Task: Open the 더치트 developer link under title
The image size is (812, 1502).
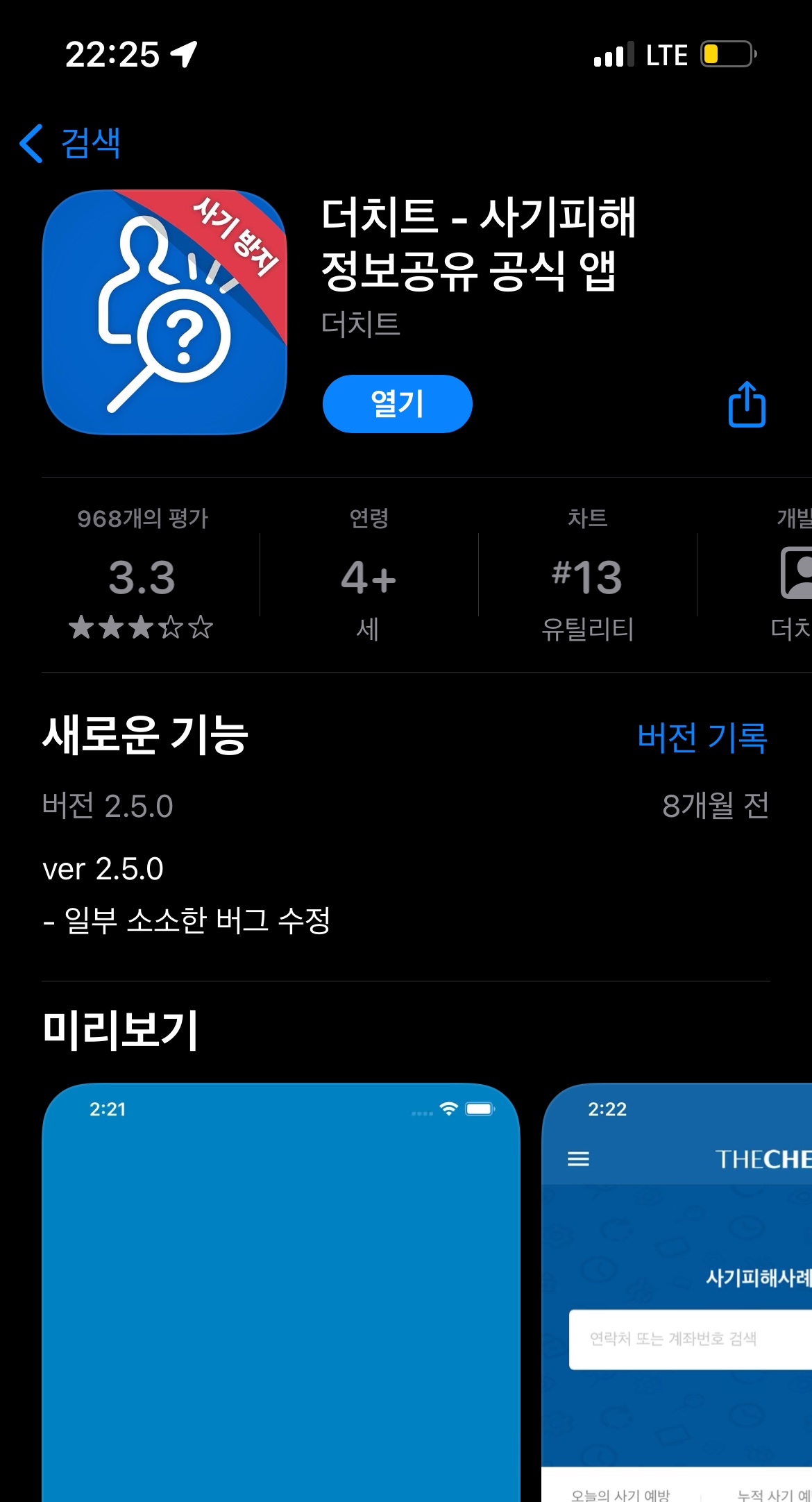Action: point(361,324)
